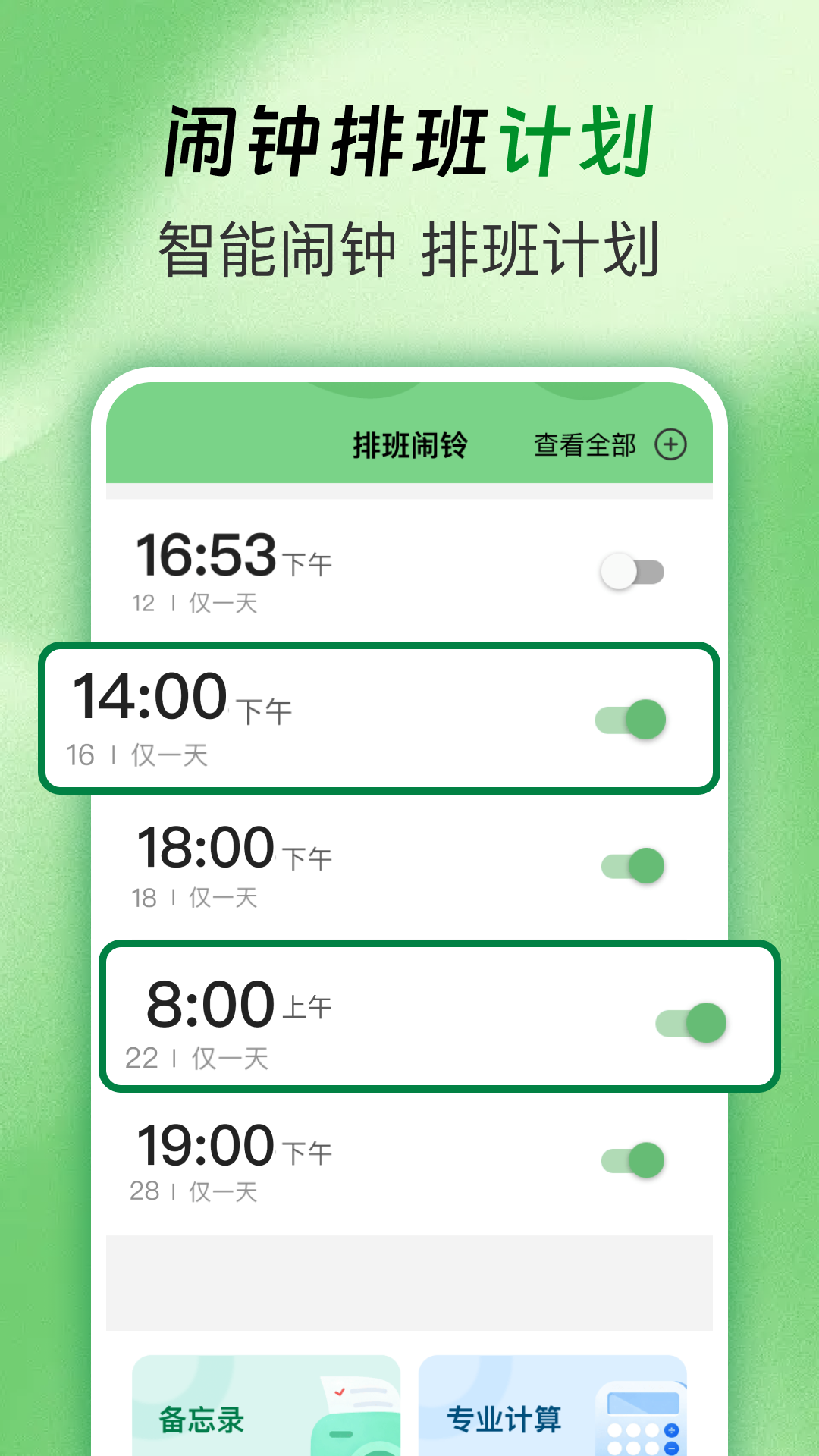The height and width of the screenshot is (1456, 819).
Task: Open 查看全部 to view all alarms
Action: coord(584,446)
